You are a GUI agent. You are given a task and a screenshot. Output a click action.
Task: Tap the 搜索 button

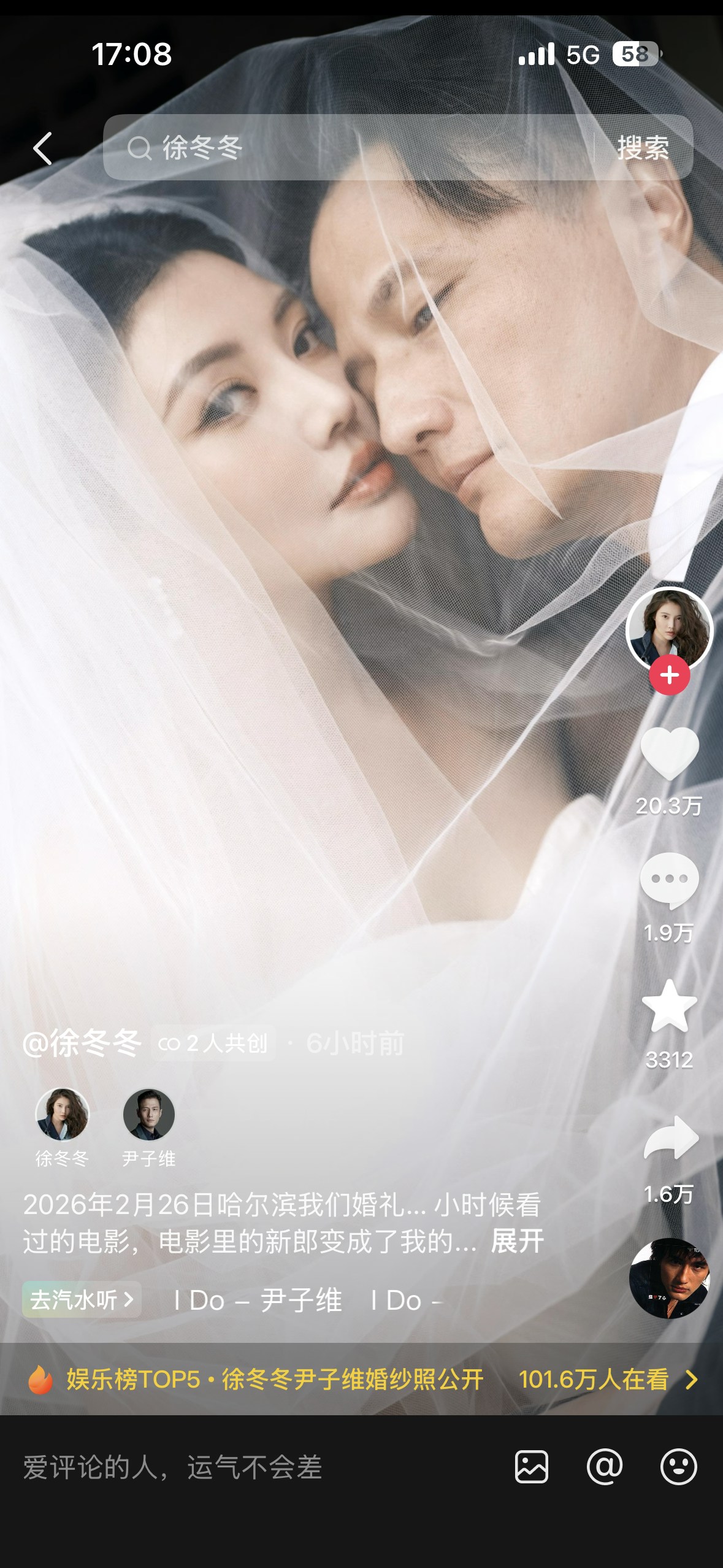[x=642, y=148]
